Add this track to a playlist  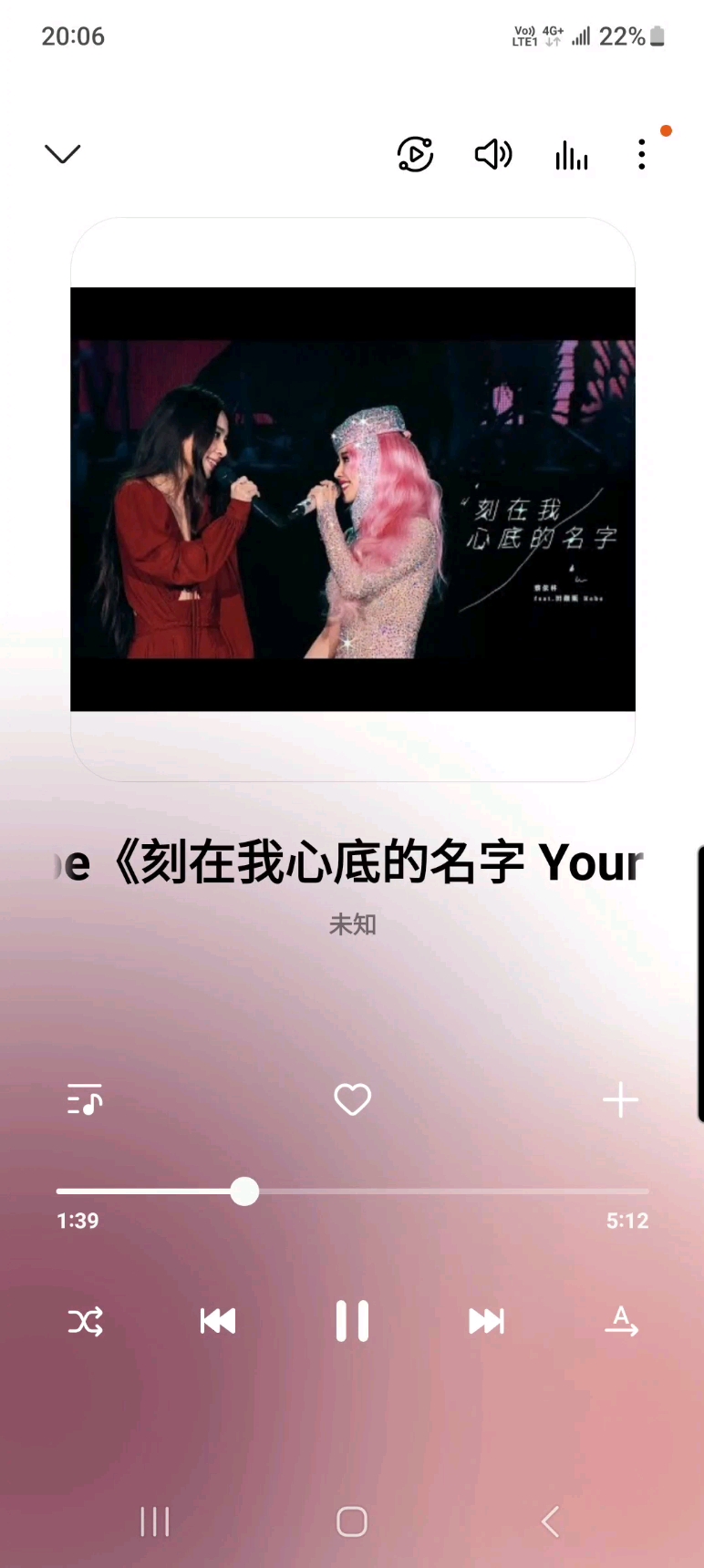pos(620,1099)
